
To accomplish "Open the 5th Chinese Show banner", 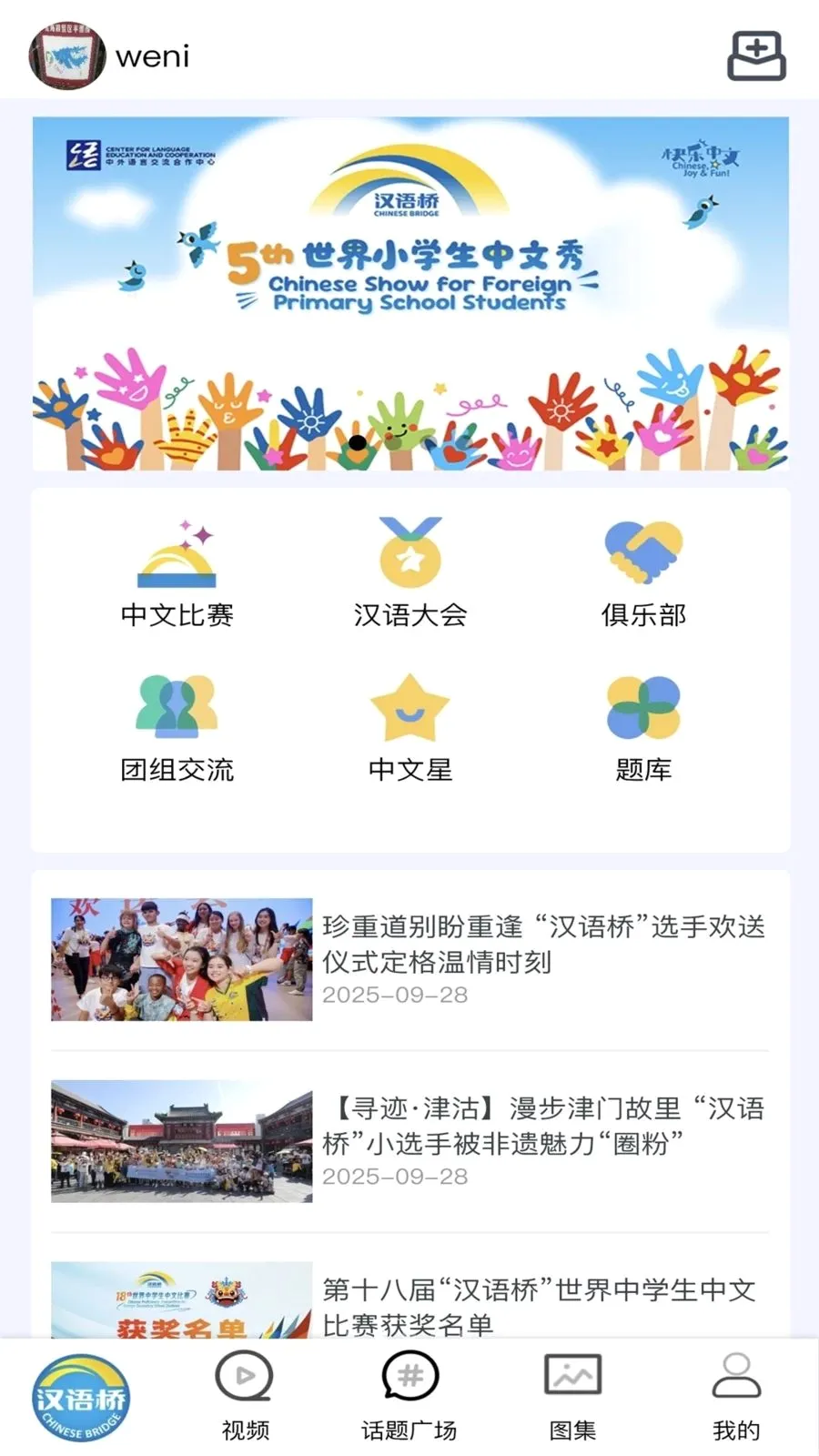I will click(x=410, y=293).
